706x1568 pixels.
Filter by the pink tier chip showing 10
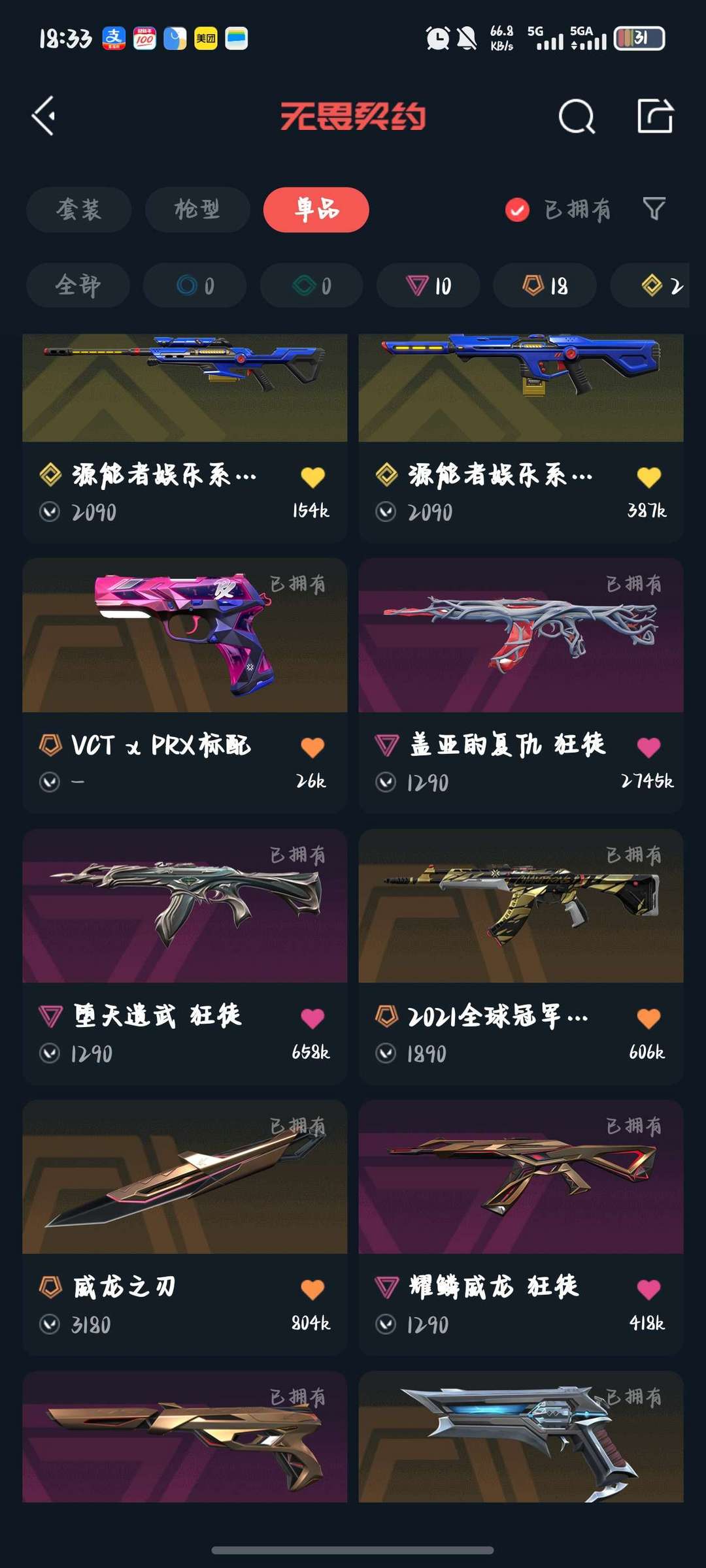pyautogui.click(x=428, y=286)
